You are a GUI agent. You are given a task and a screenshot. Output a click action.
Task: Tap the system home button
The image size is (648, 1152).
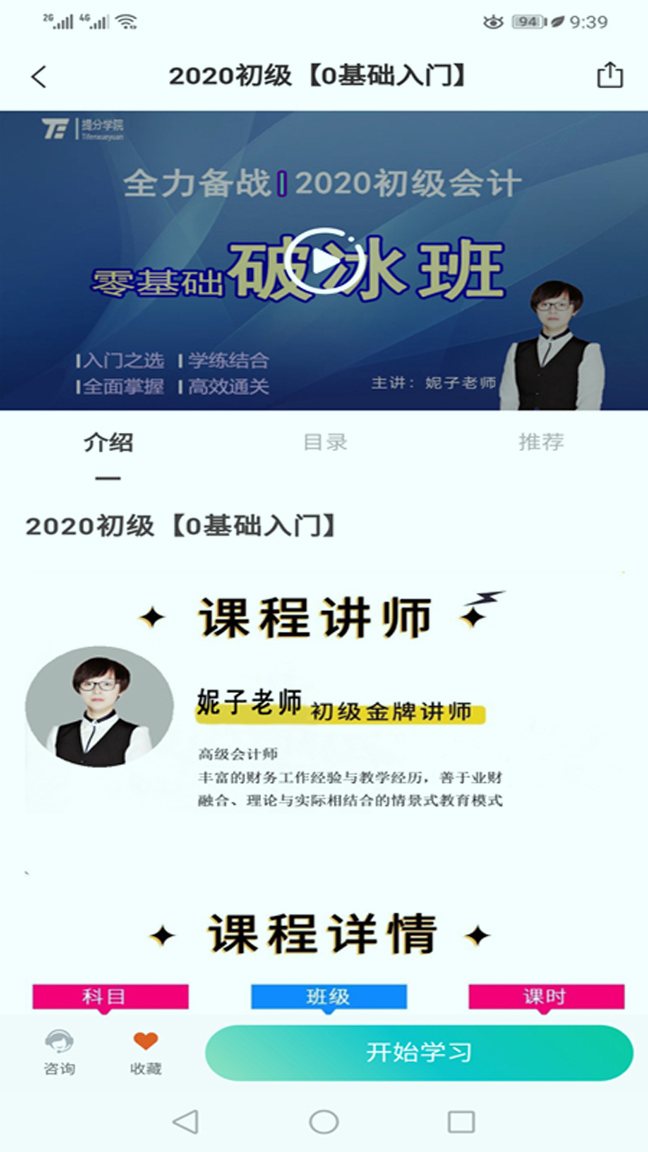[323, 1121]
